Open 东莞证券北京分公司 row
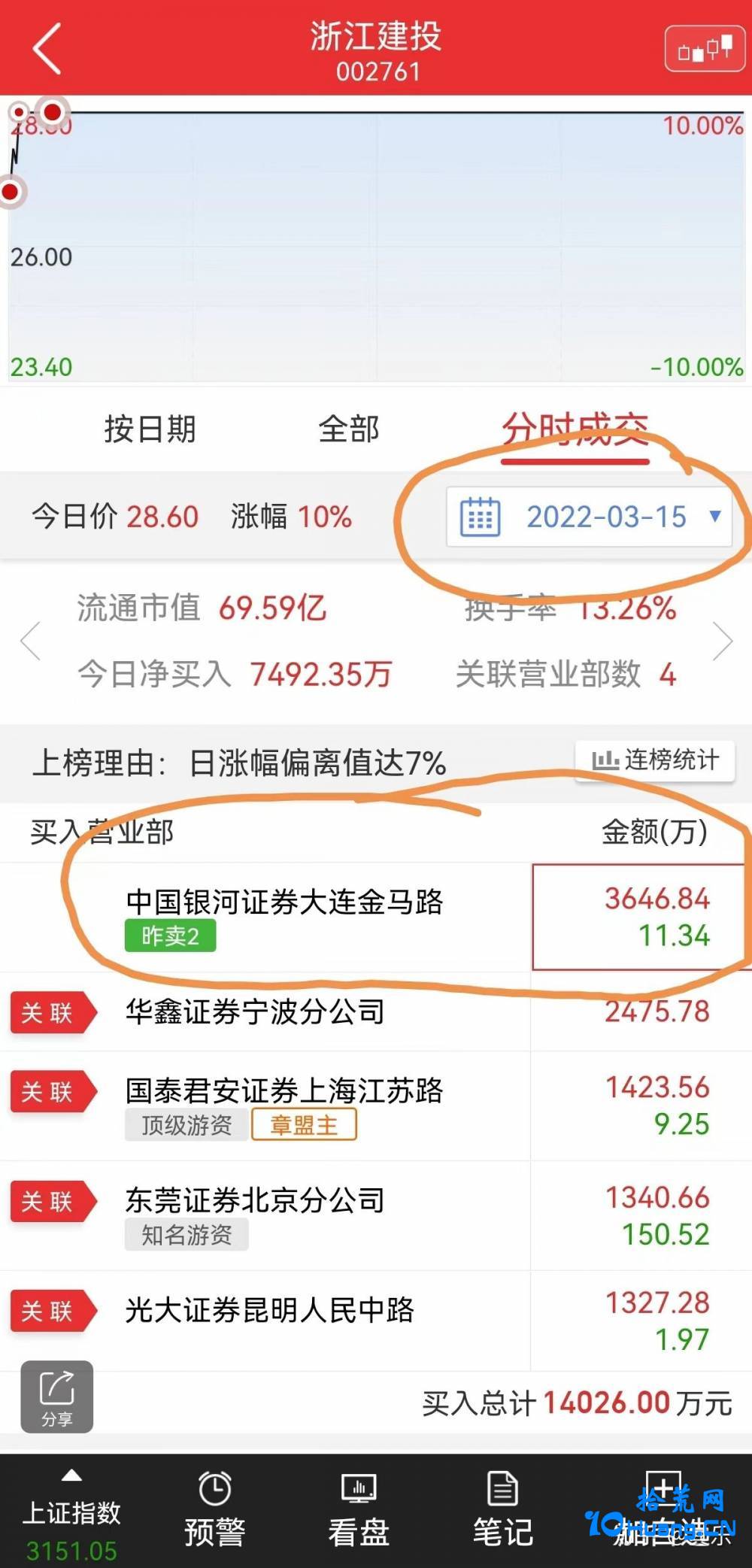This screenshot has width=752, height=1568. [x=376, y=1215]
